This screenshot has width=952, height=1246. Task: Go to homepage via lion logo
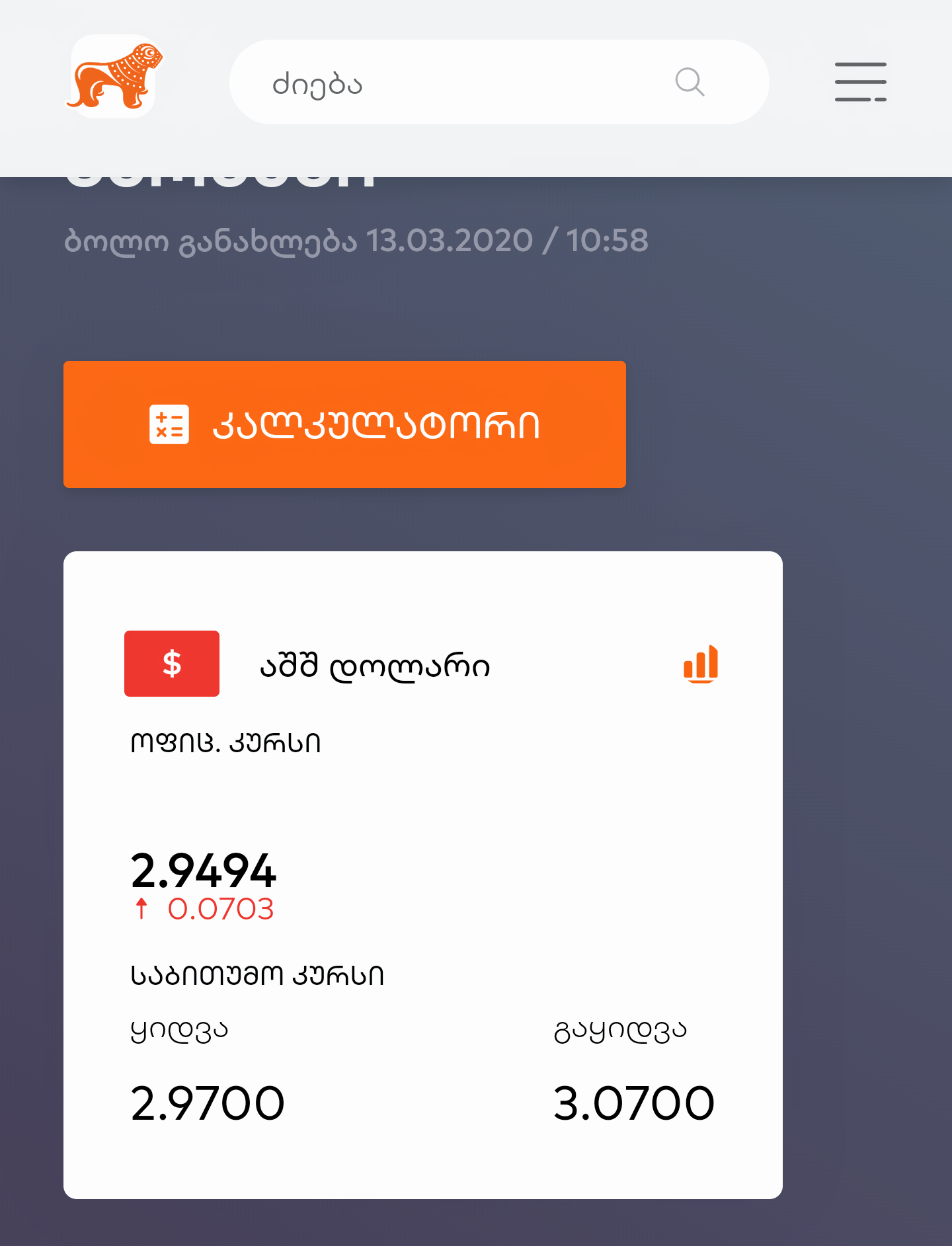click(114, 77)
